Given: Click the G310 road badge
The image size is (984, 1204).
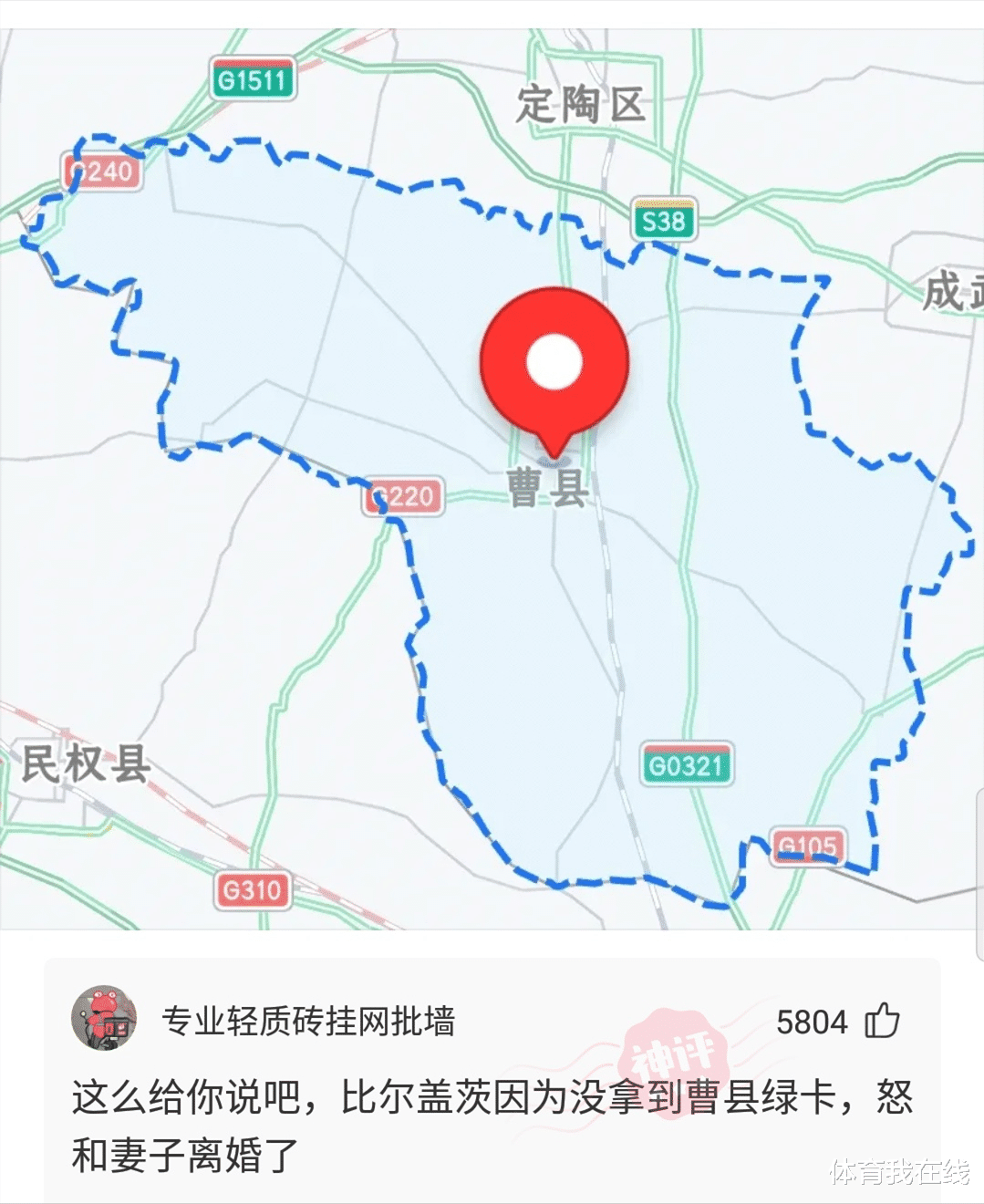Looking at the screenshot, I should pyautogui.click(x=254, y=890).
